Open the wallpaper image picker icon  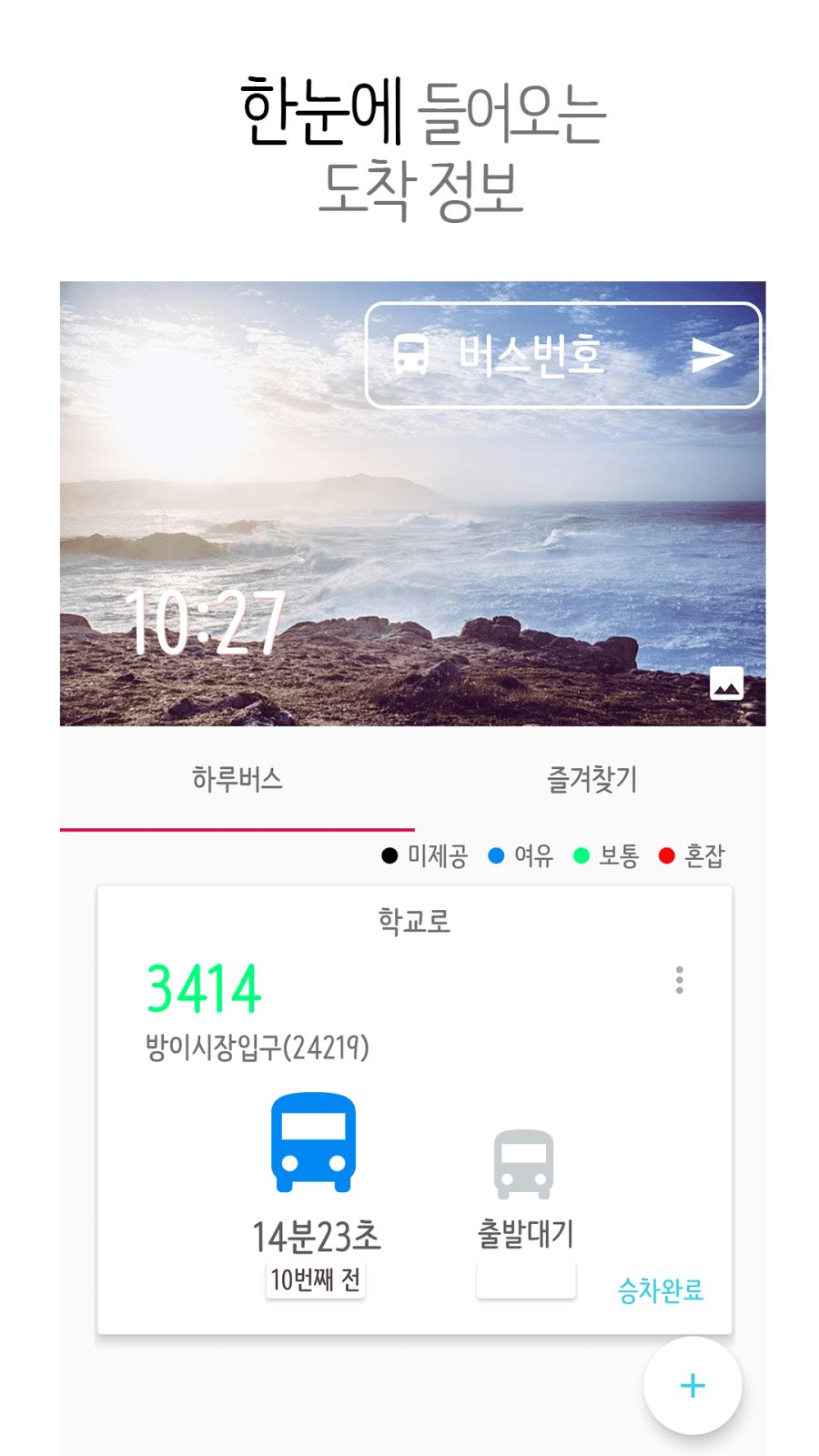pyautogui.click(x=726, y=682)
